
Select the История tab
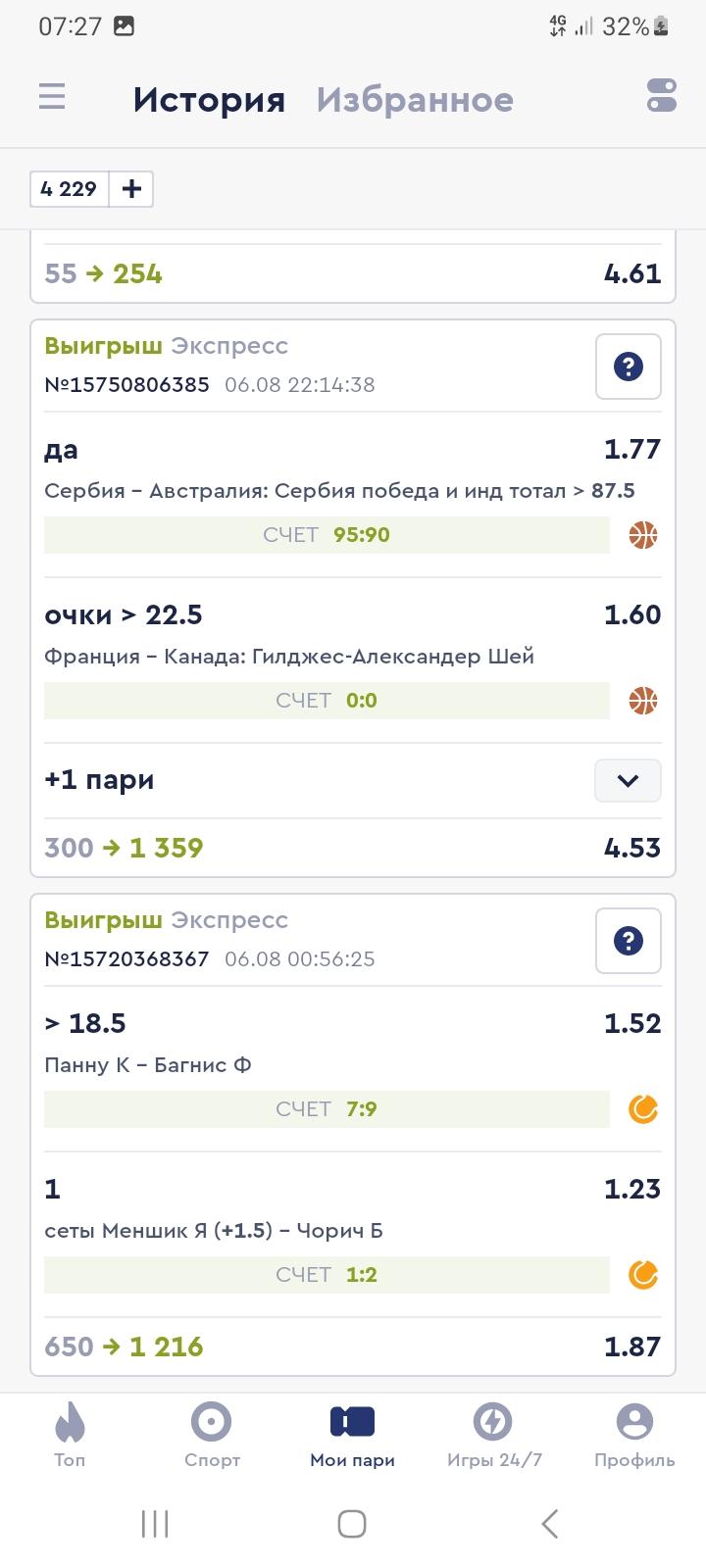tap(209, 99)
